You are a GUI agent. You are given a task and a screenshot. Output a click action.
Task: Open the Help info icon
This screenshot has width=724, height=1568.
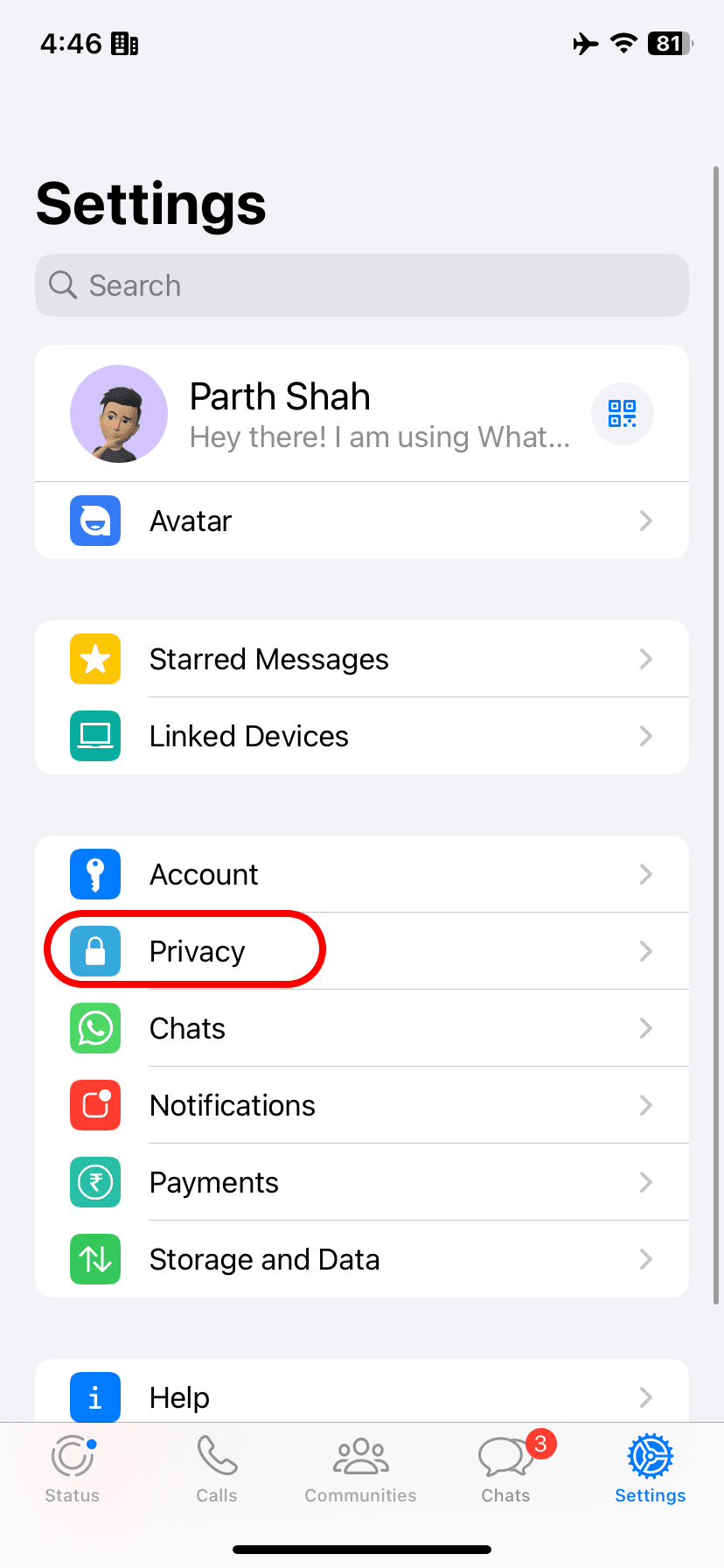tap(94, 1397)
